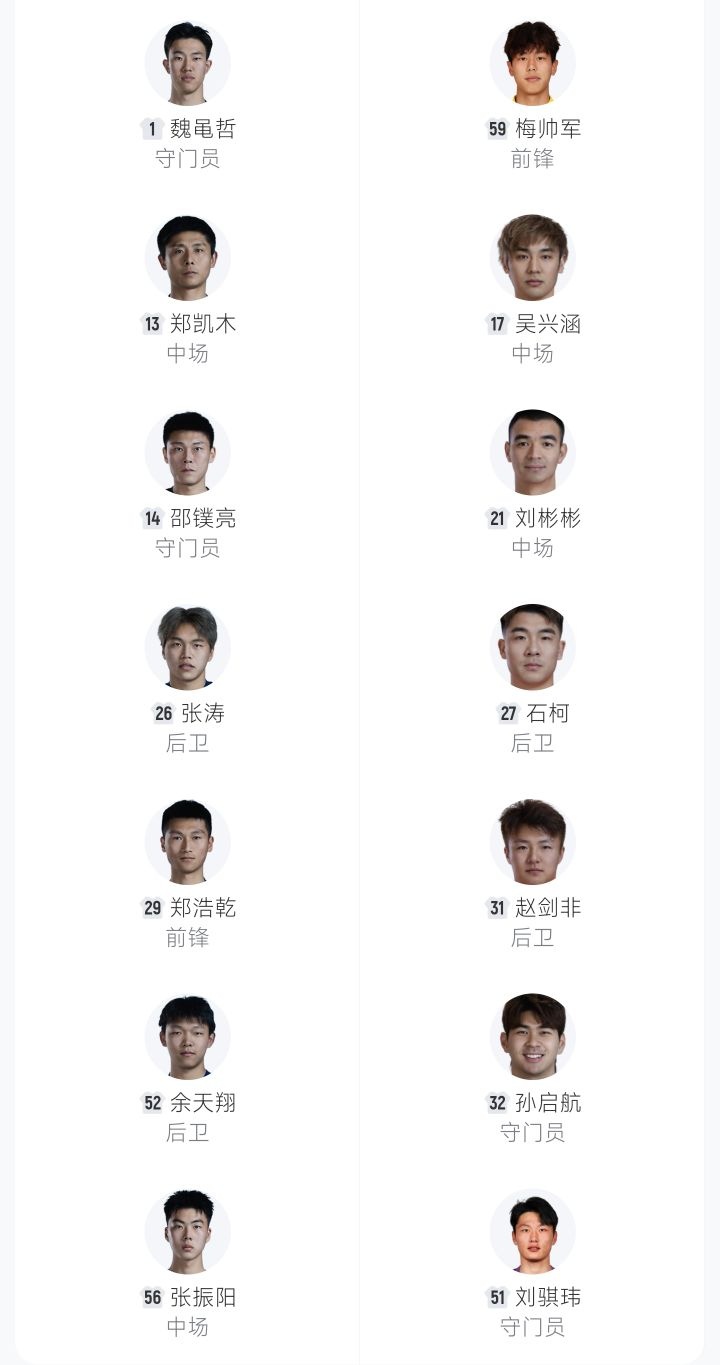This screenshot has height=1365, width=720.
Task: Open 吴兴涵's player details
Action: click(x=532, y=258)
